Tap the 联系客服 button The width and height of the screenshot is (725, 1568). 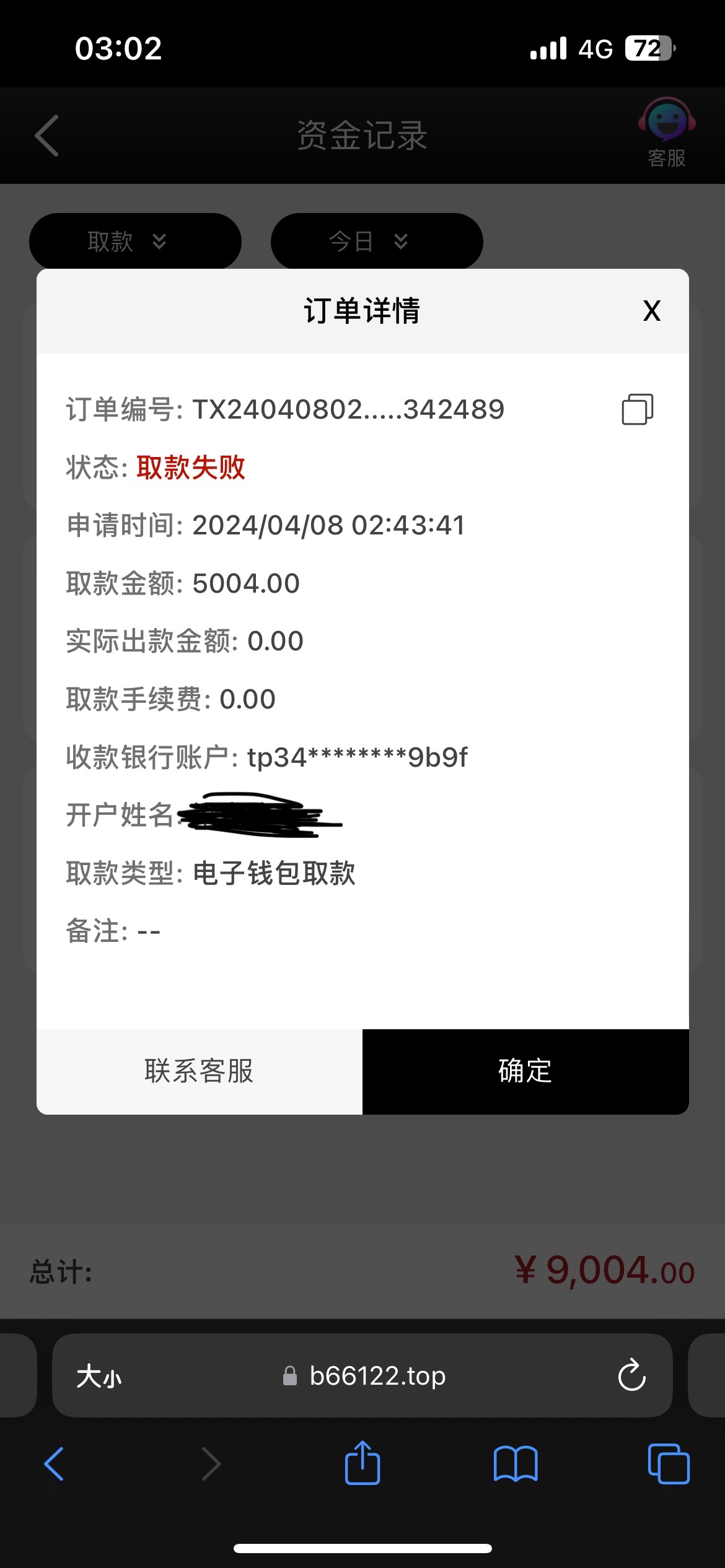tap(200, 1071)
